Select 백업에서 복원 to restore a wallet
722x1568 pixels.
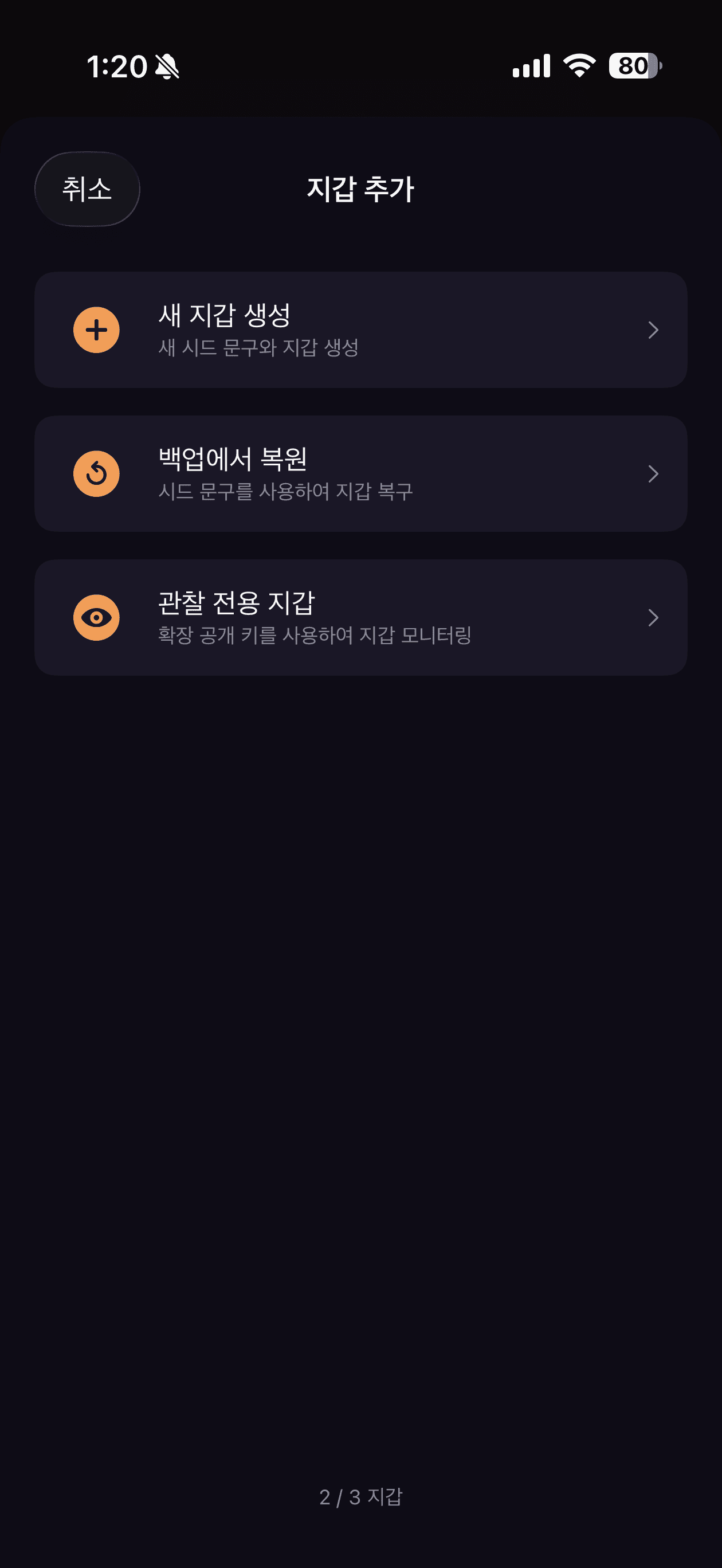361,473
